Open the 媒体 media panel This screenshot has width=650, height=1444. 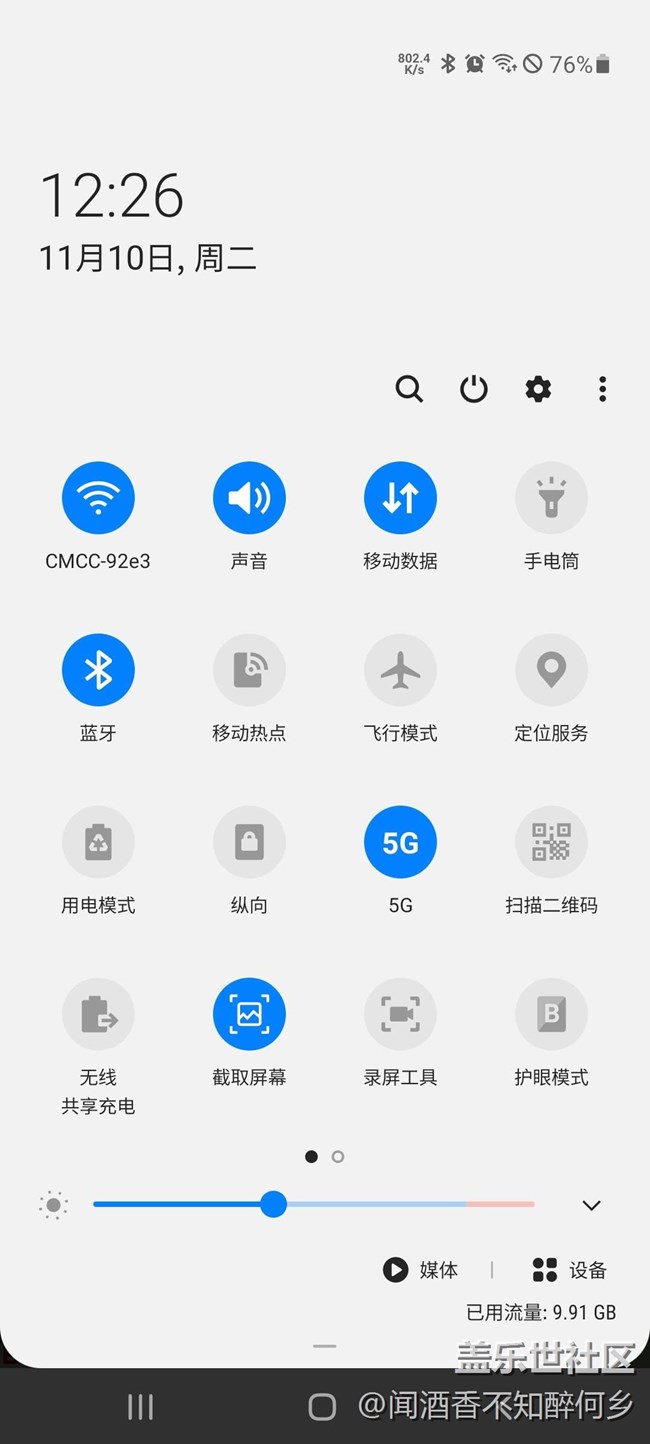(x=421, y=1270)
